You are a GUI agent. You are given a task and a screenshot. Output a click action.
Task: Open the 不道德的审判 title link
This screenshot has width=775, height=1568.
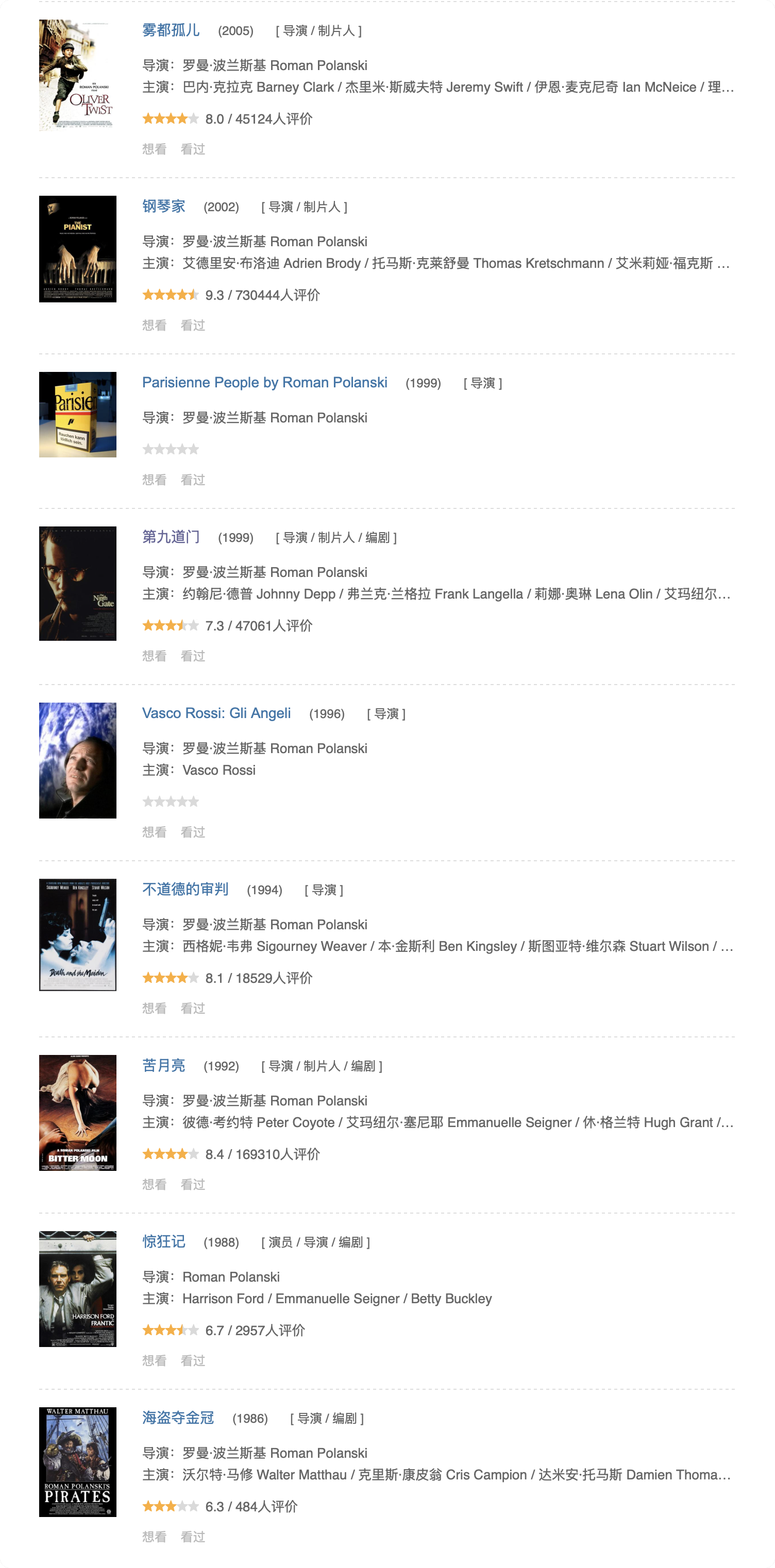(x=186, y=889)
